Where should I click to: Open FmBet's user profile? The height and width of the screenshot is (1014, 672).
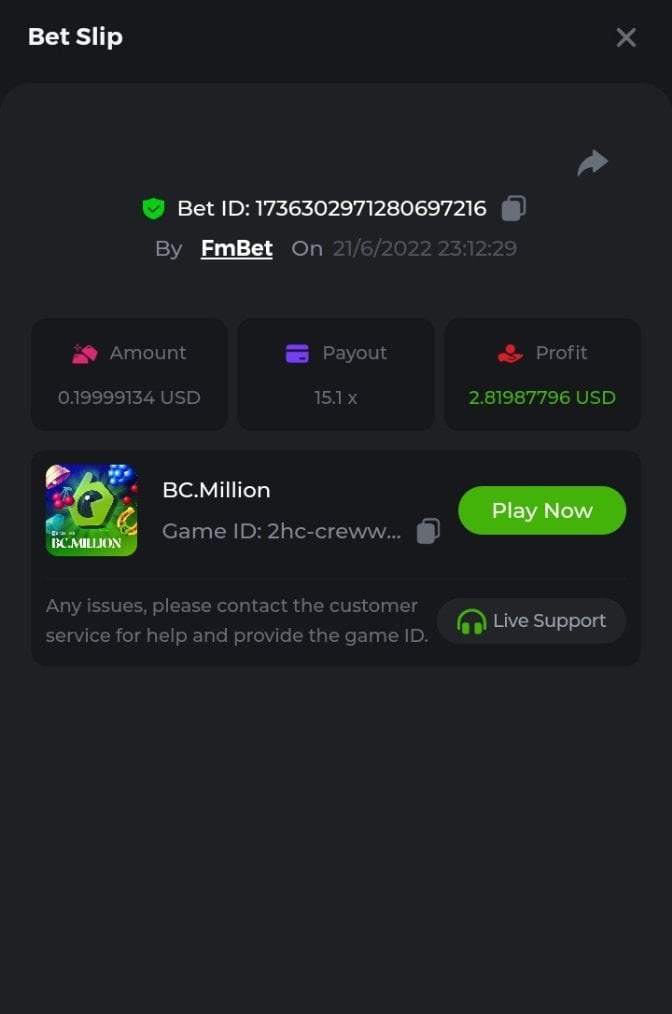(x=237, y=249)
